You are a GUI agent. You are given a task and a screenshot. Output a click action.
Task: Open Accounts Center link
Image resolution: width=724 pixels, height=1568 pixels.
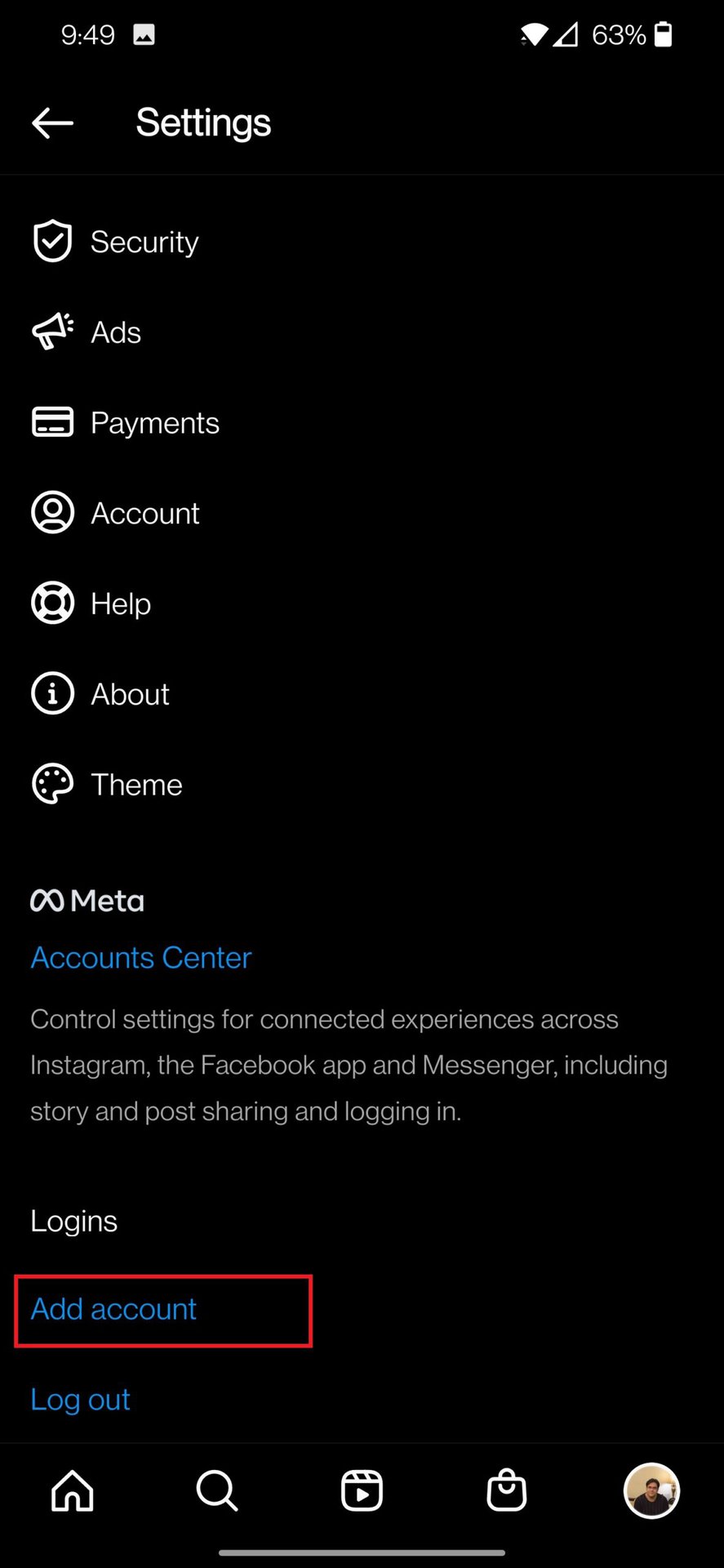141,957
